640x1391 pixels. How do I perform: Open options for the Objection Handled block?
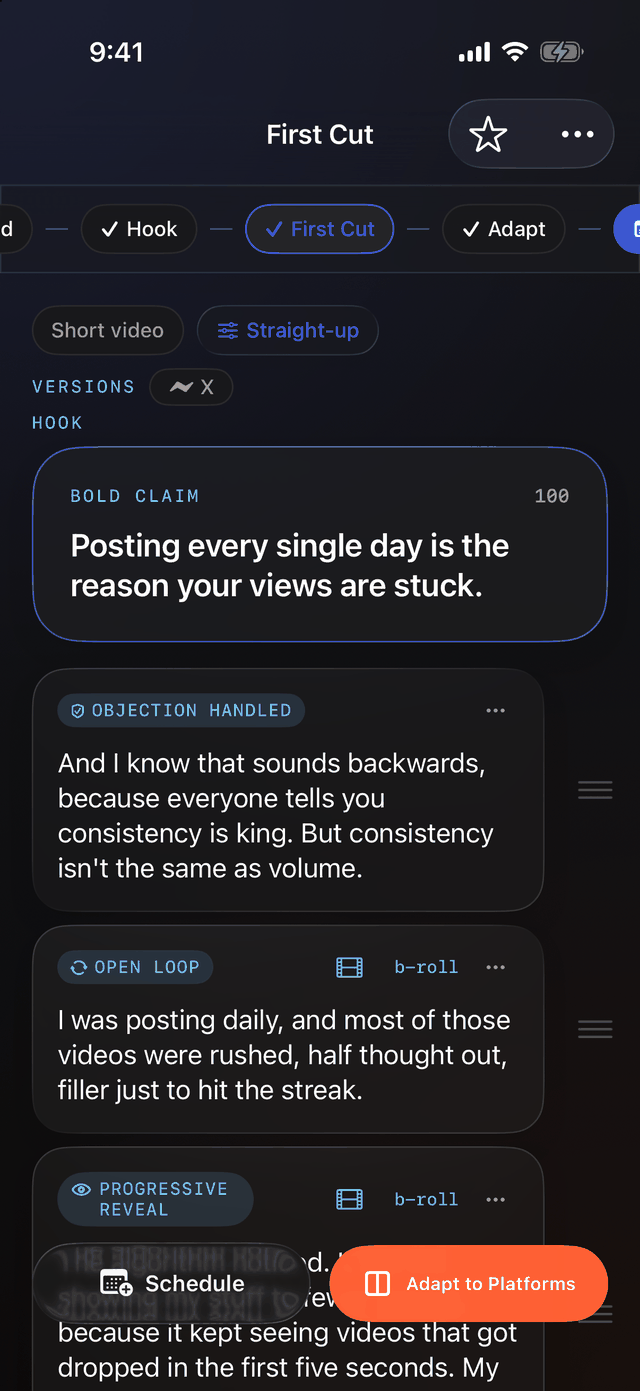[x=495, y=710]
